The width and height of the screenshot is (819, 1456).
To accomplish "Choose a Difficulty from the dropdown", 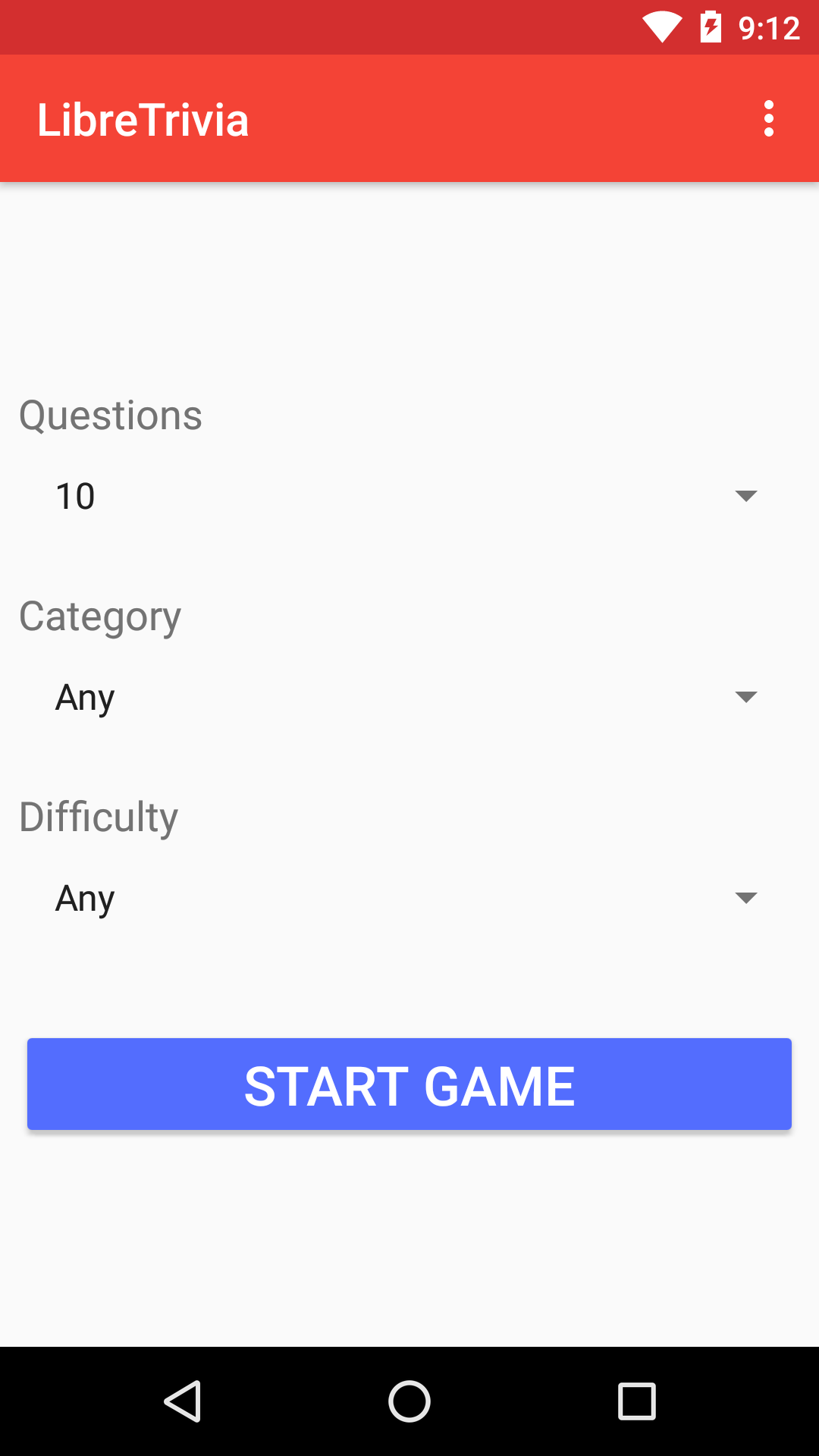I will pyautogui.click(x=408, y=899).
